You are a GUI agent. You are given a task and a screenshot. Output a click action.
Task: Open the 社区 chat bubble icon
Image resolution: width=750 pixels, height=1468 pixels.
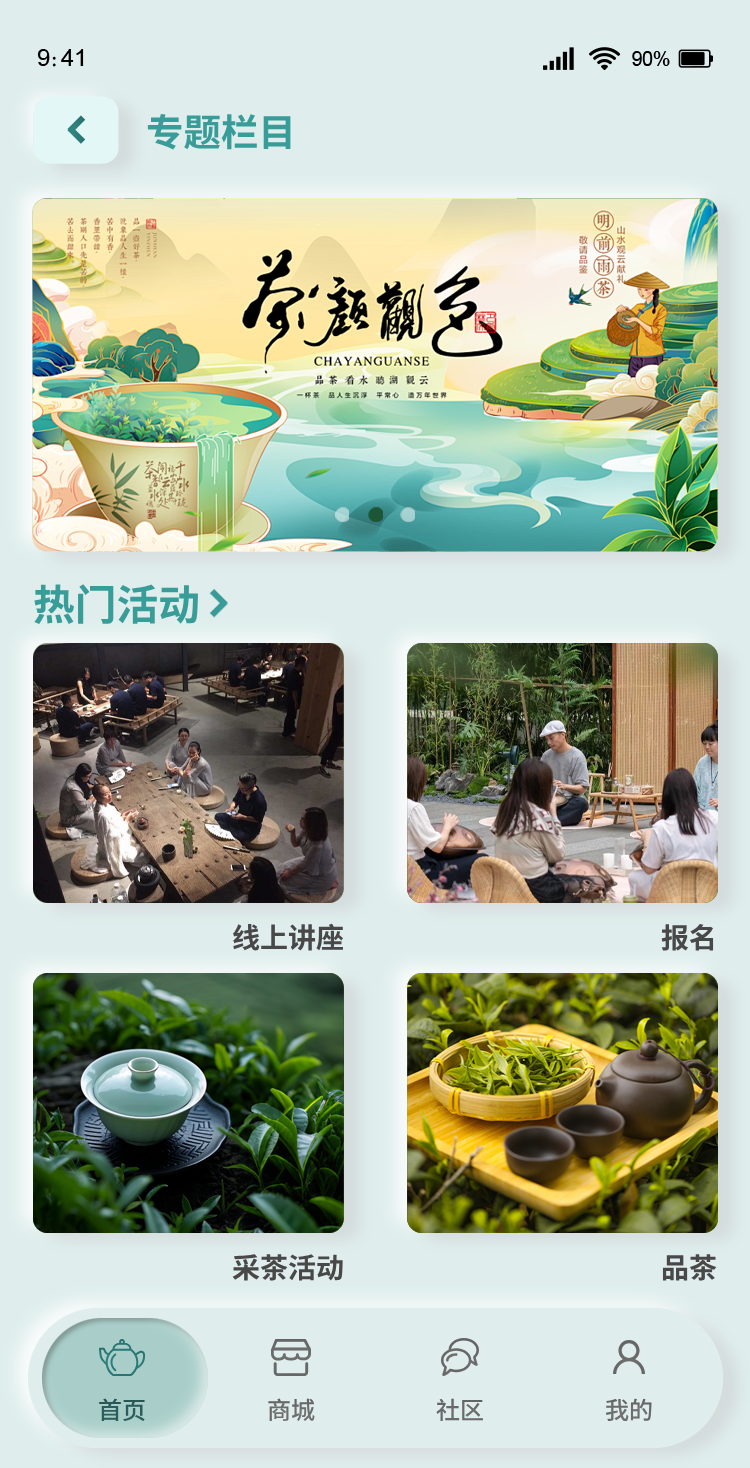point(458,1355)
